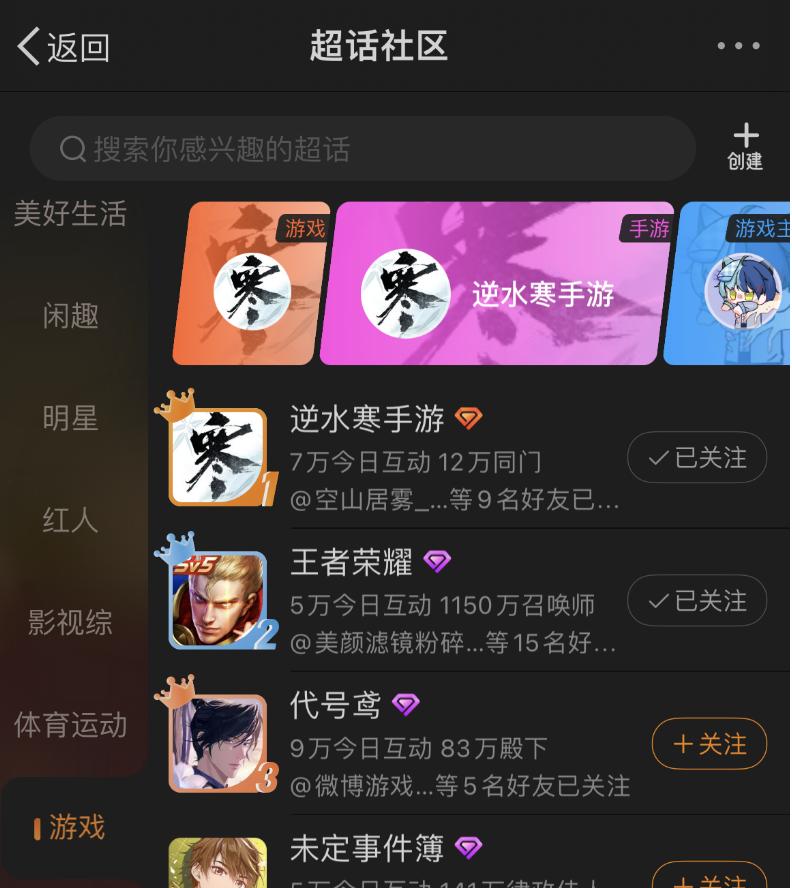Open the three-dot more options menu
This screenshot has width=792, height=888.
click(x=738, y=45)
